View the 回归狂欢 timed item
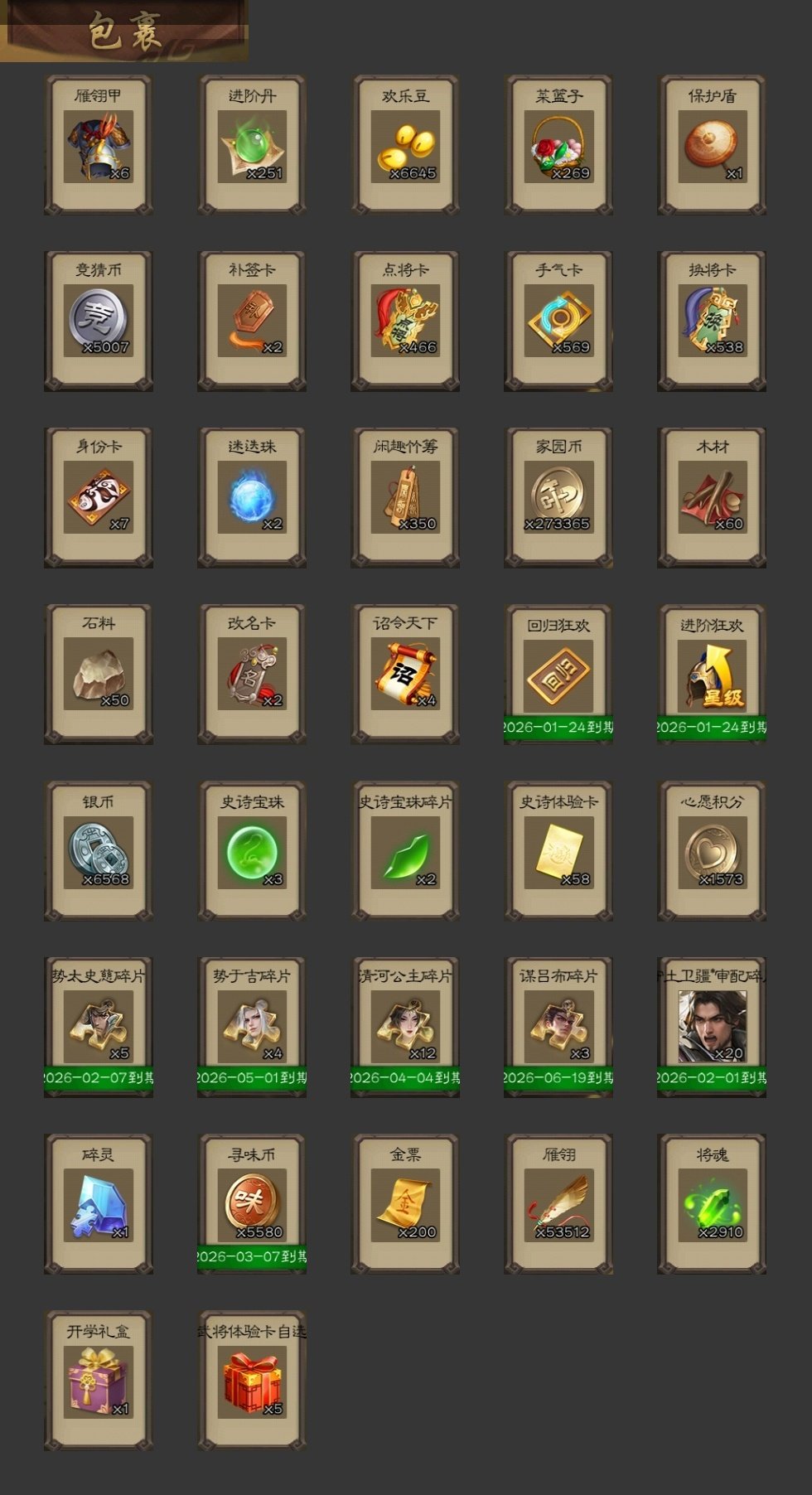Image resolution: width=812 pixels, height=1495 pixels. [558, 675]
